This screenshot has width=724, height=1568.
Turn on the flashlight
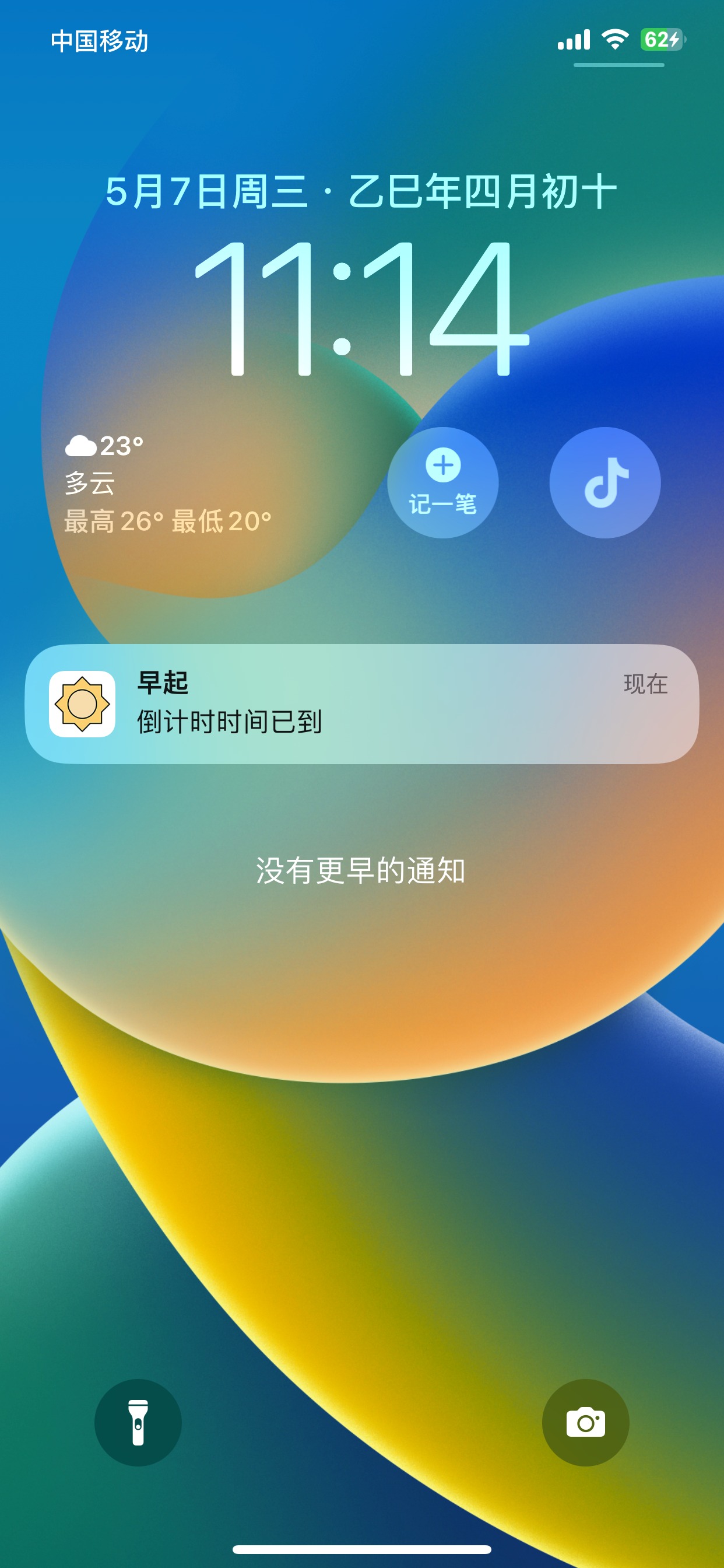coord(138,1422)
